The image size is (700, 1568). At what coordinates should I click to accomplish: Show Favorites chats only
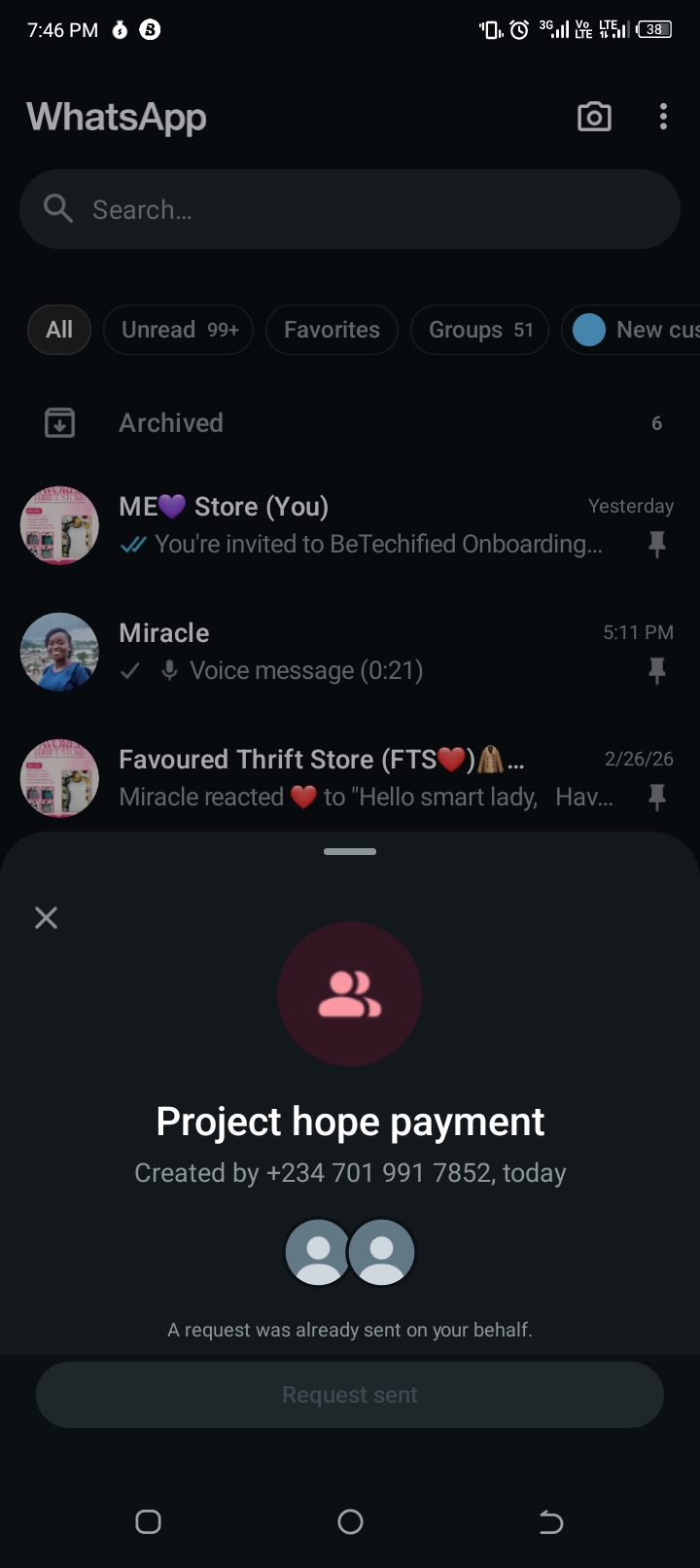pyautogui.click(x=332, y=330)
